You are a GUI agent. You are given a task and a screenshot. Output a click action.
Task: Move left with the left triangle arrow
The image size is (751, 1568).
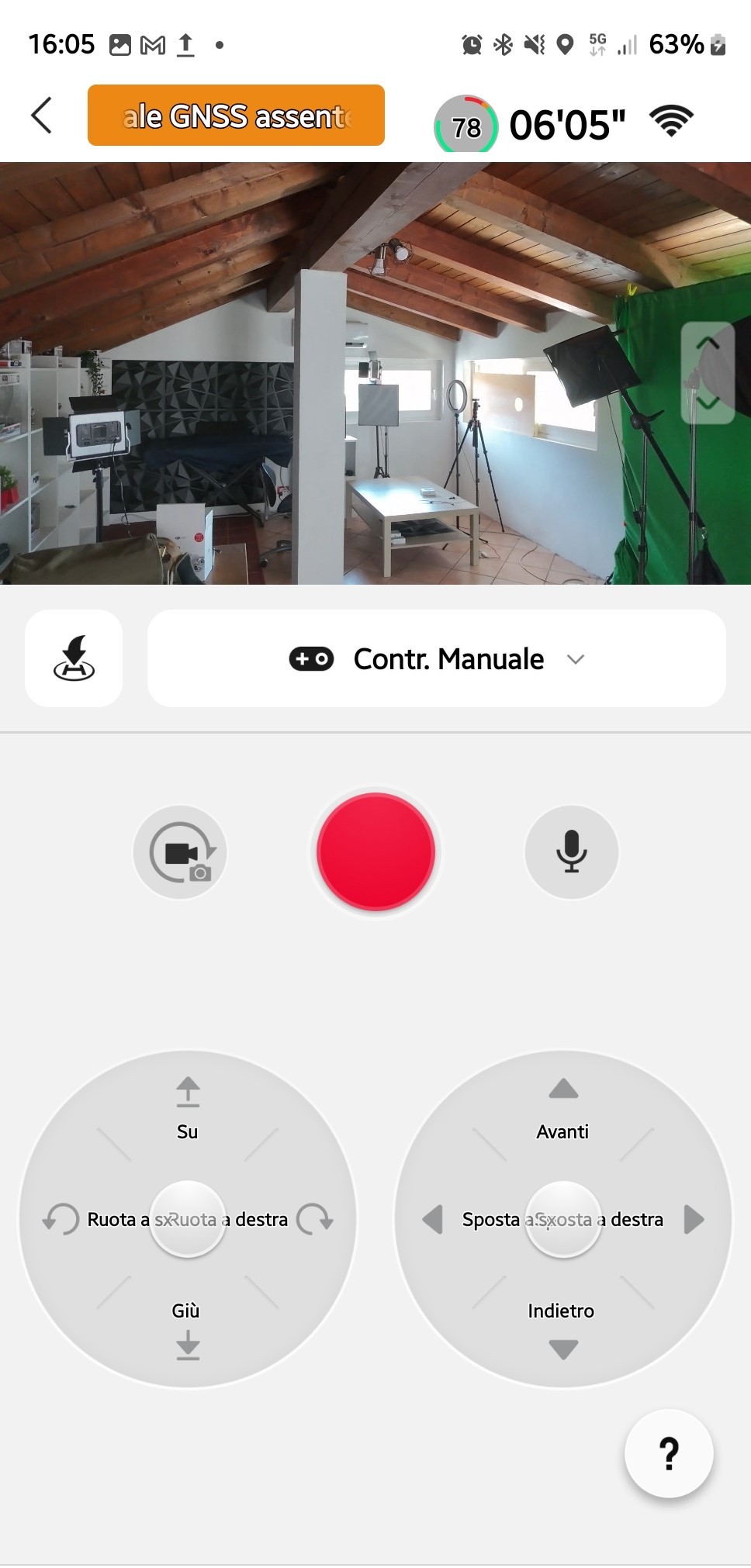pos(433,1219)
